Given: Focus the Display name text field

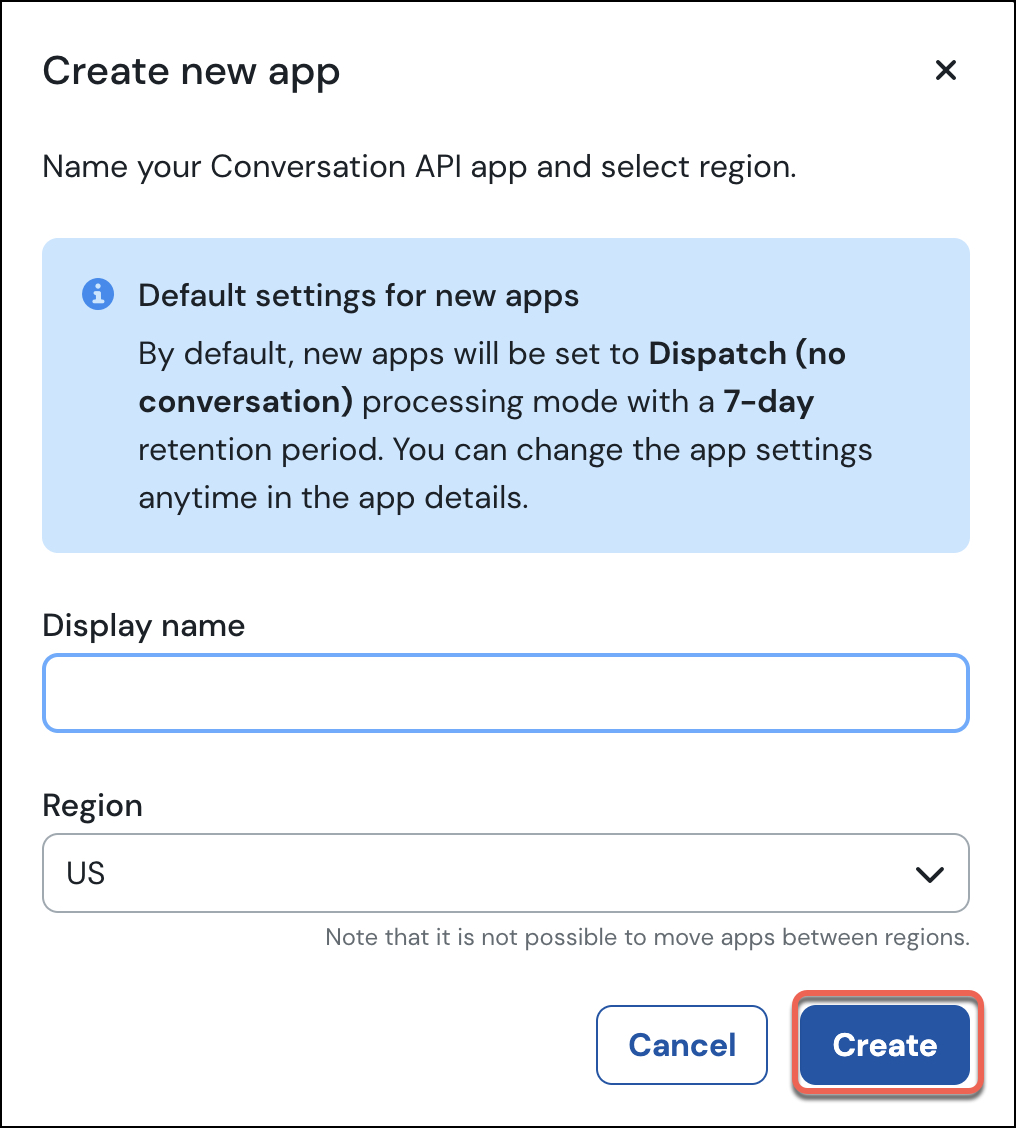Looking at the screenshot, I should tap(505, 693).
